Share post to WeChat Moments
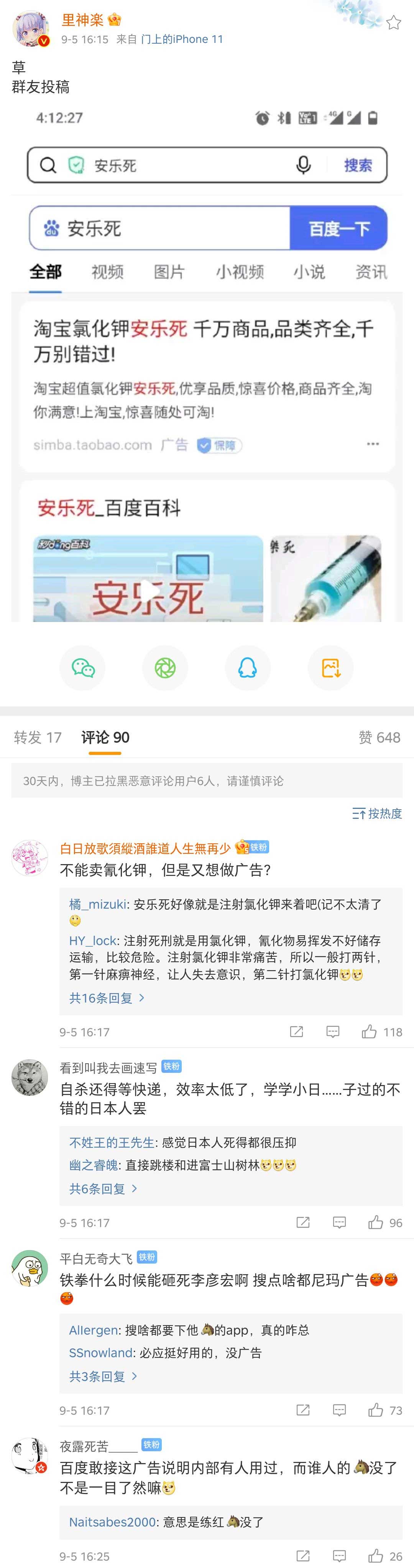The image size is (414, 1568). 165,668
